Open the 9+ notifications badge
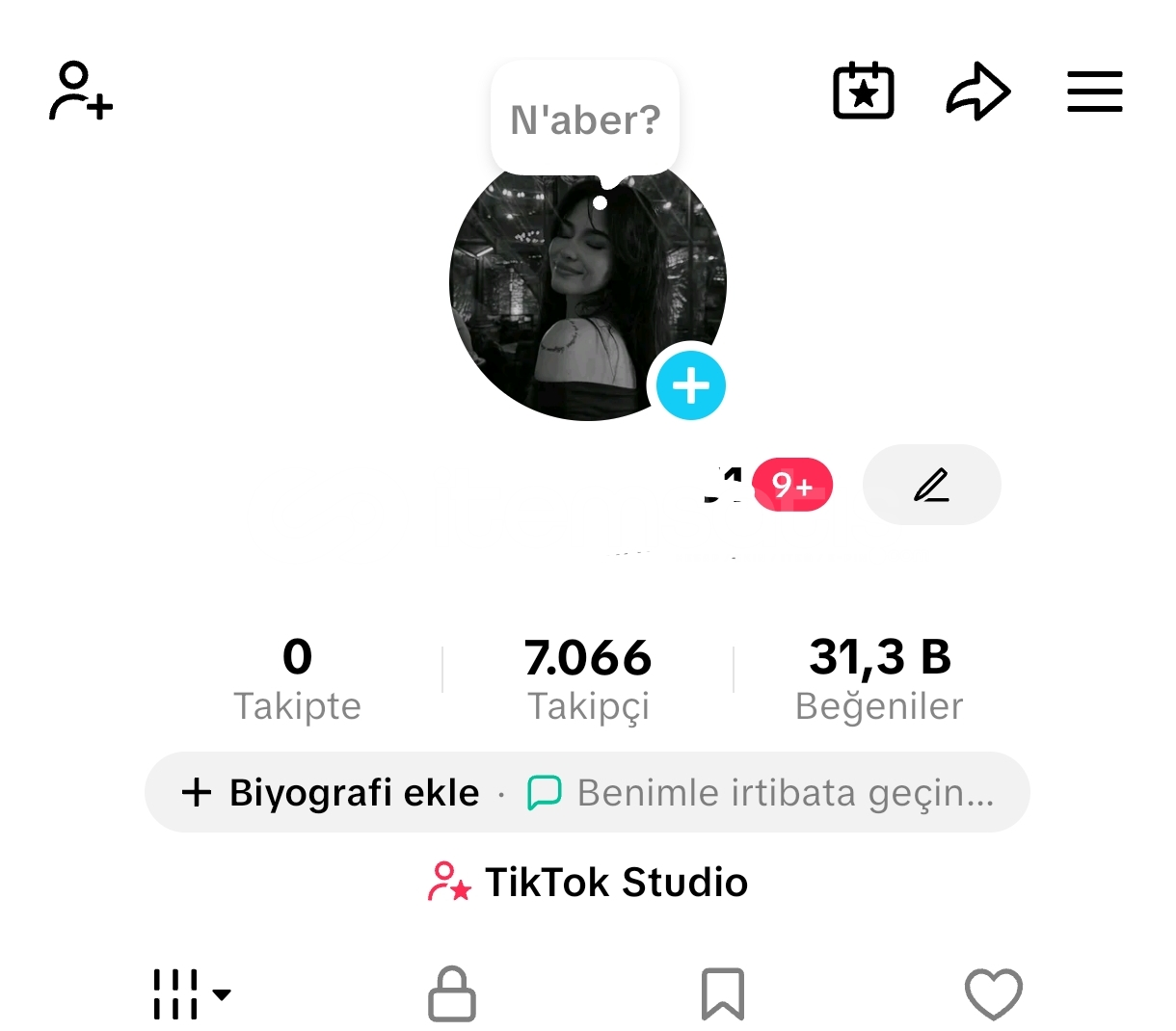This screenshot has width=1176, height=1031. (792, 485)
